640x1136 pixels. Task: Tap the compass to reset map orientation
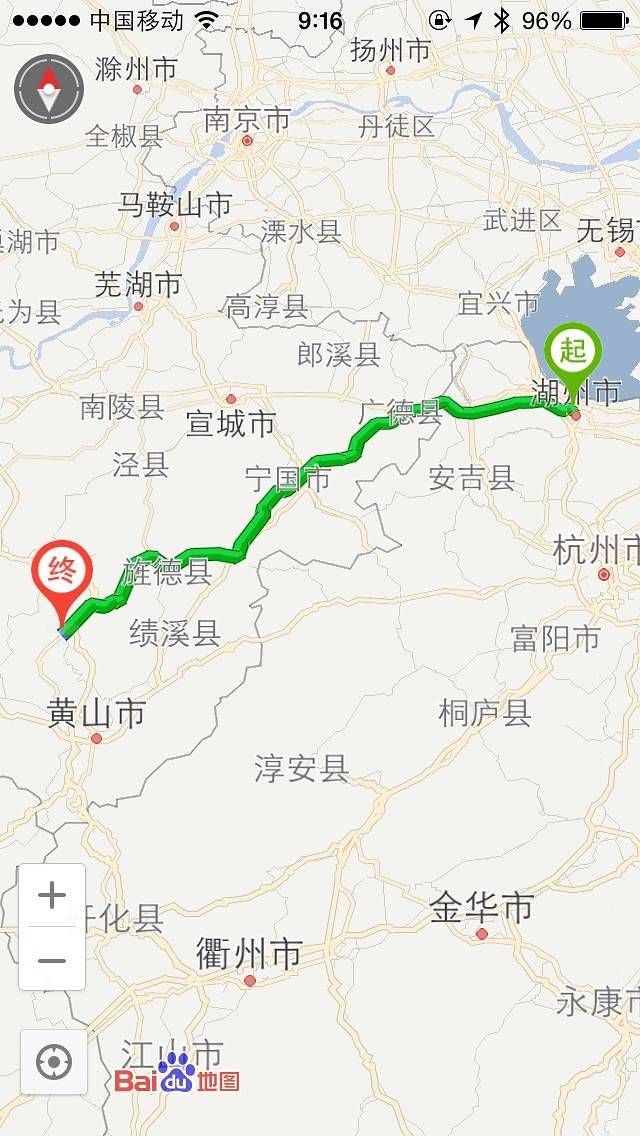[49, 90]
